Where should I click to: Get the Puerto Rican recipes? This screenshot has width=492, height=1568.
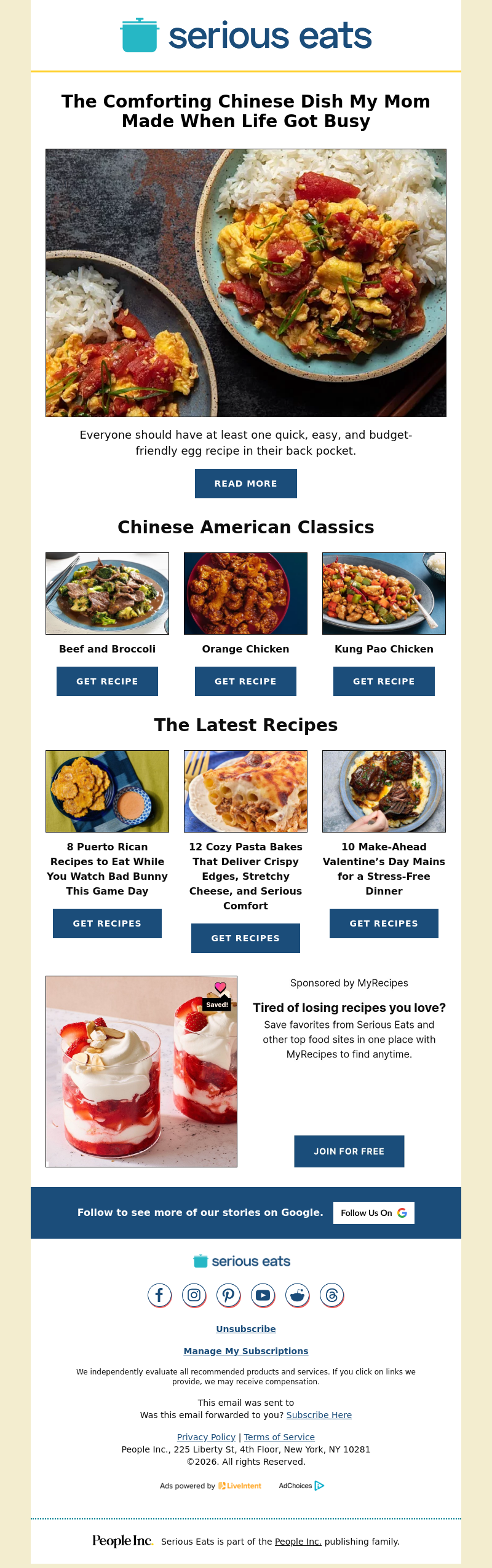107,923
